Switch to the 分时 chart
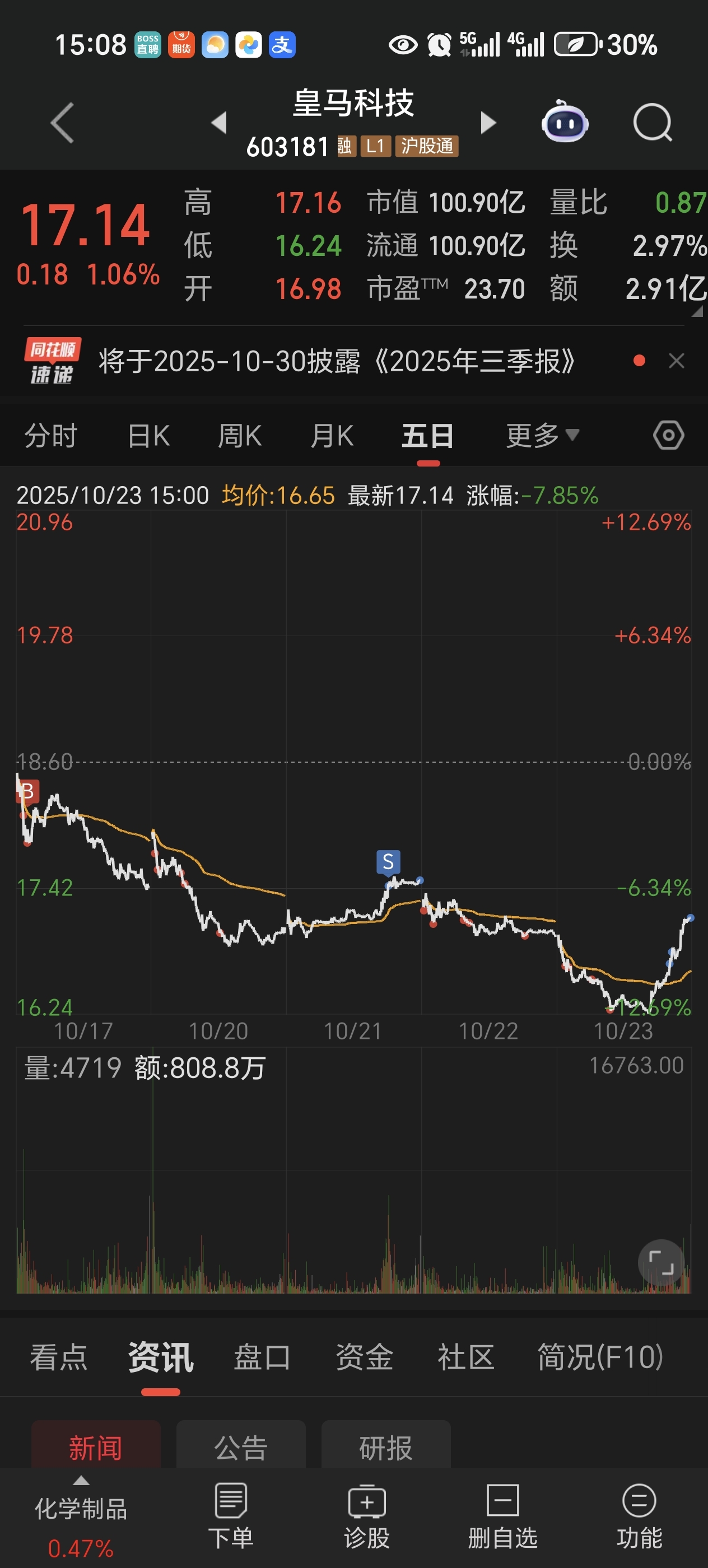 point(50,436)
